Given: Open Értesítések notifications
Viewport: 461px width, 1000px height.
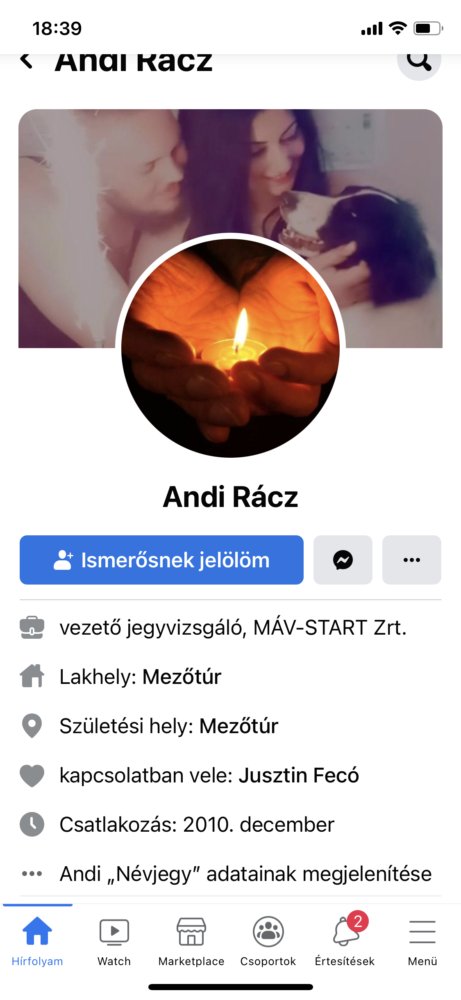Looking at the screenshot, I should point(345,941).
